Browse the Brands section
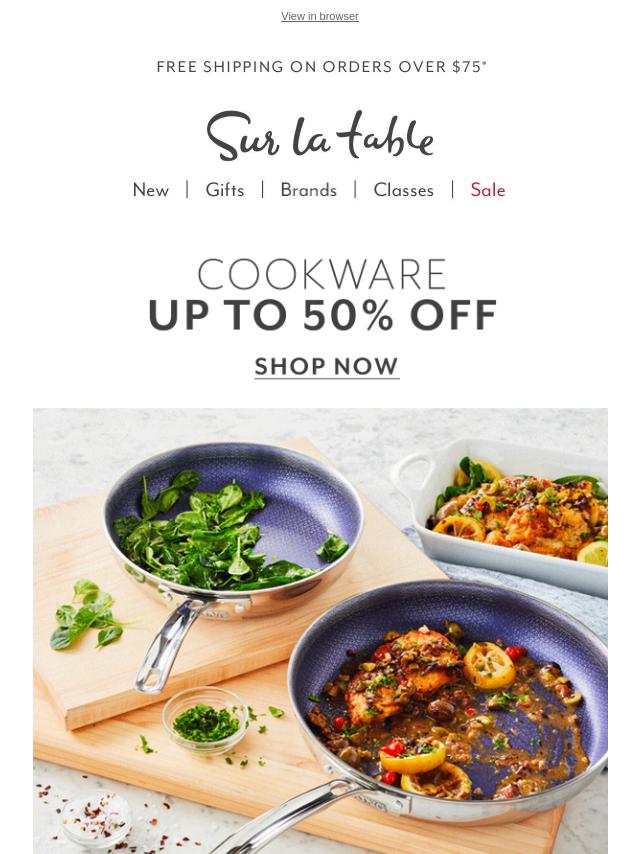This screenshot has height=854, width=640. tap(308, 190)
